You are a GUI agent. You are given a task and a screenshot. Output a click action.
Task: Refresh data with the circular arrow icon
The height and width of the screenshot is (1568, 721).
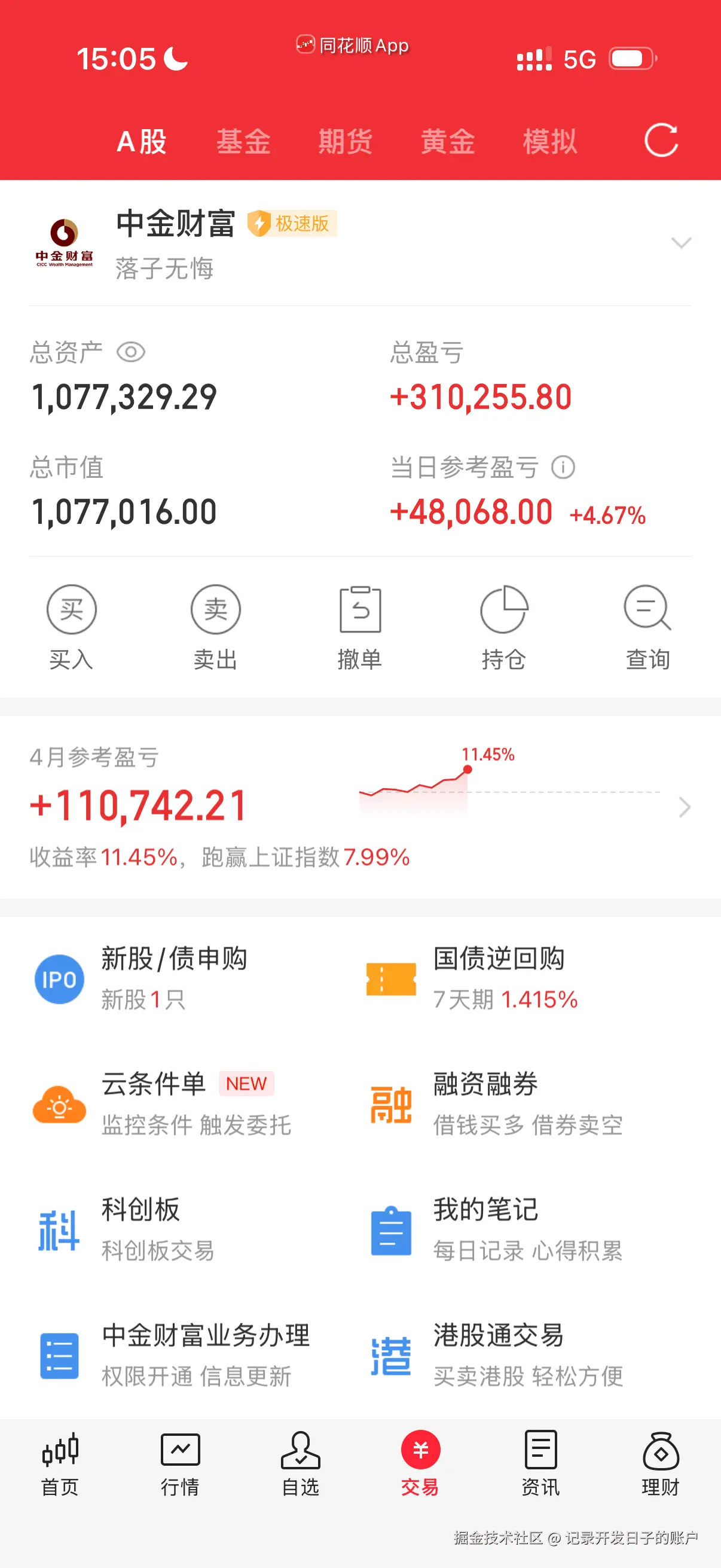(661, 141)
